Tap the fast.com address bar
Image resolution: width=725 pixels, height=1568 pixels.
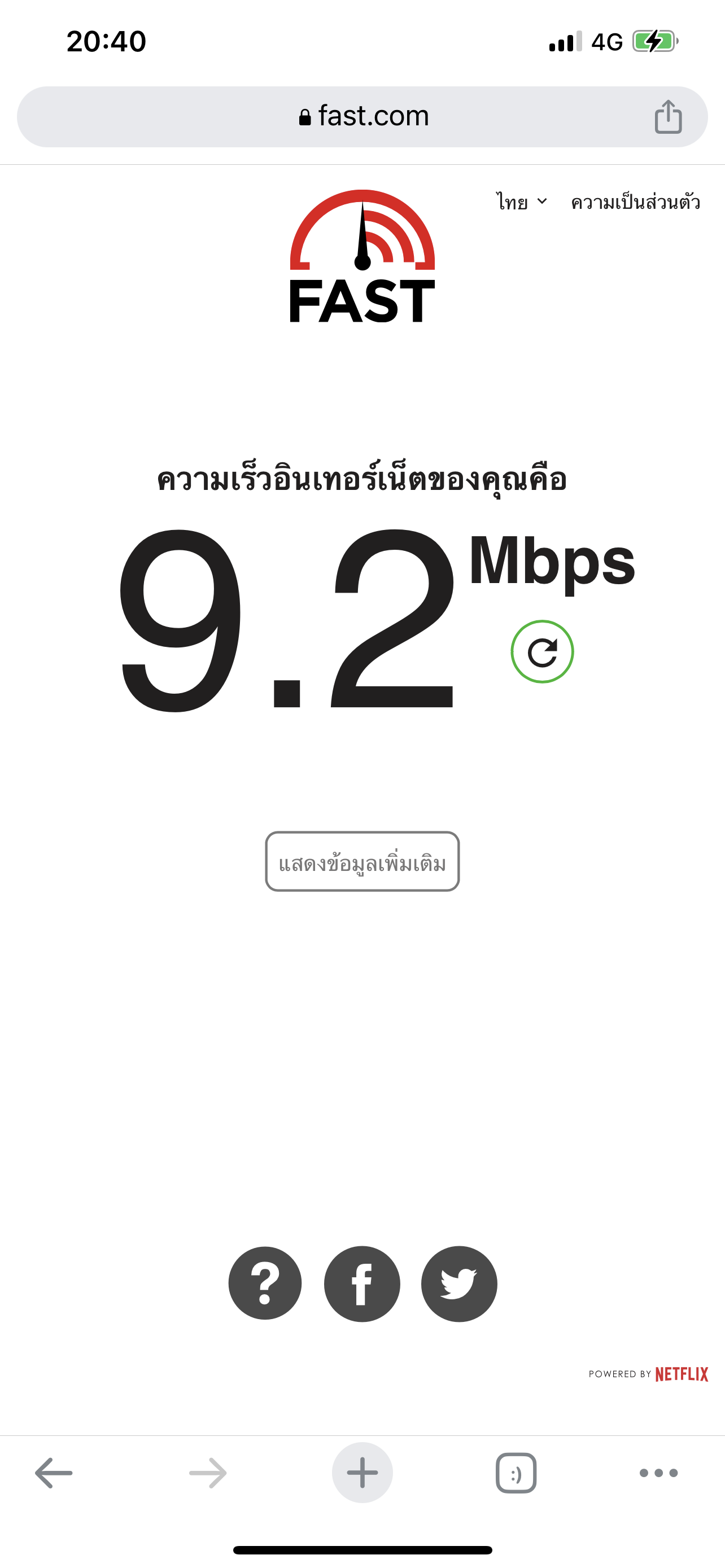362,116
